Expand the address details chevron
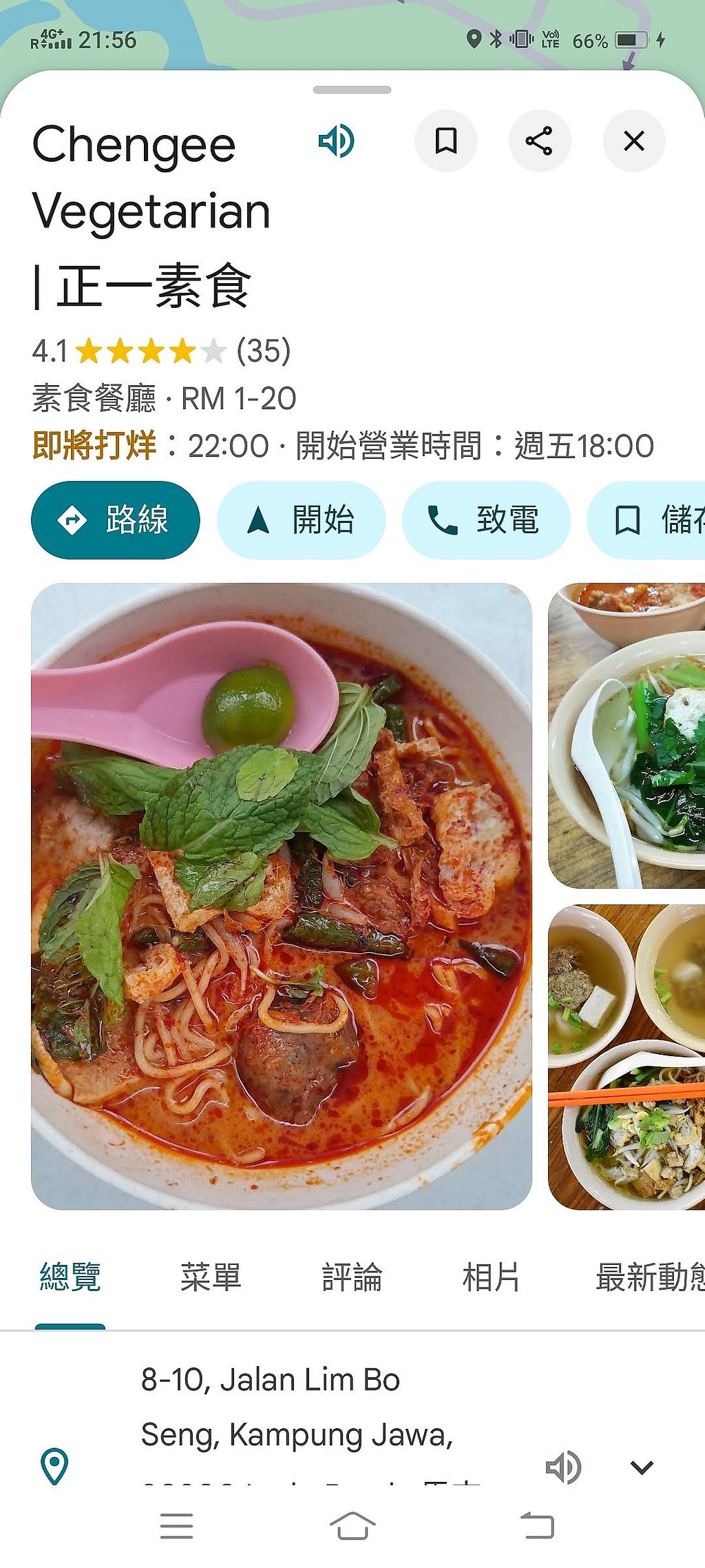The image size is (705, 1568). click(642, 1467)
